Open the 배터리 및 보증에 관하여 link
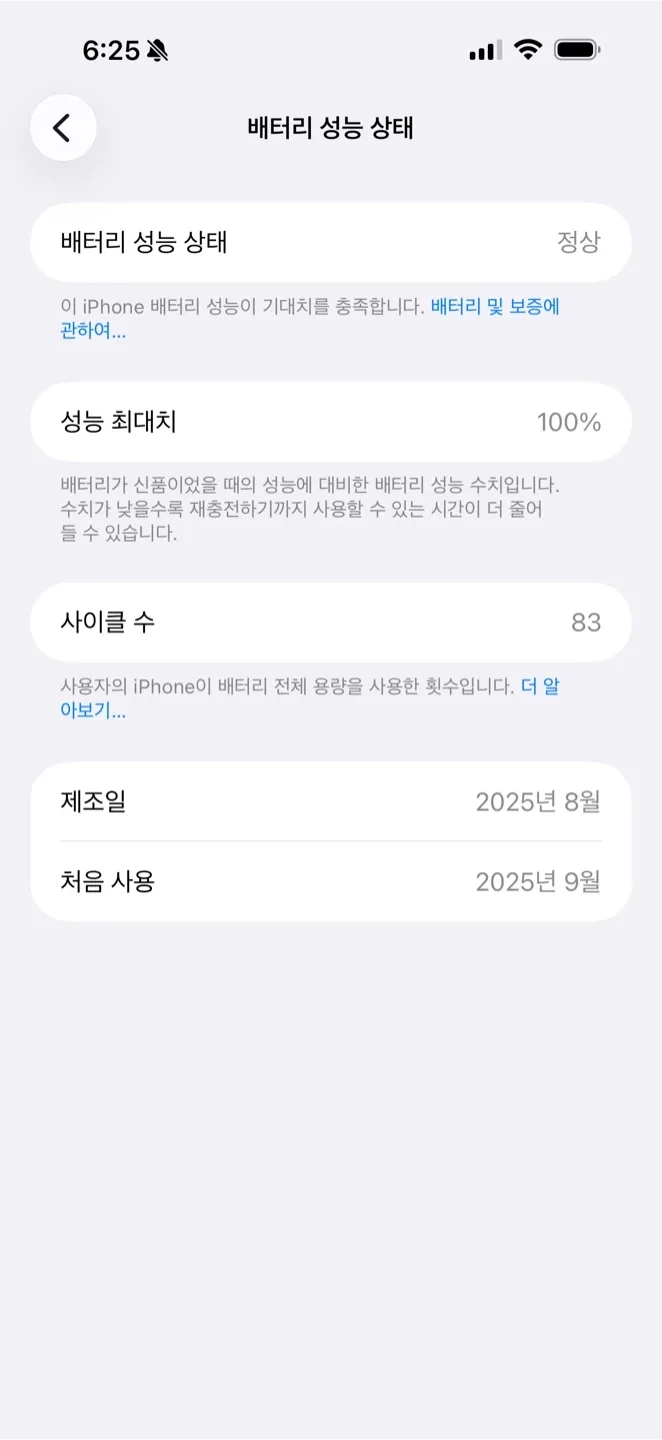662x1440 pixels. pos(494,307)
